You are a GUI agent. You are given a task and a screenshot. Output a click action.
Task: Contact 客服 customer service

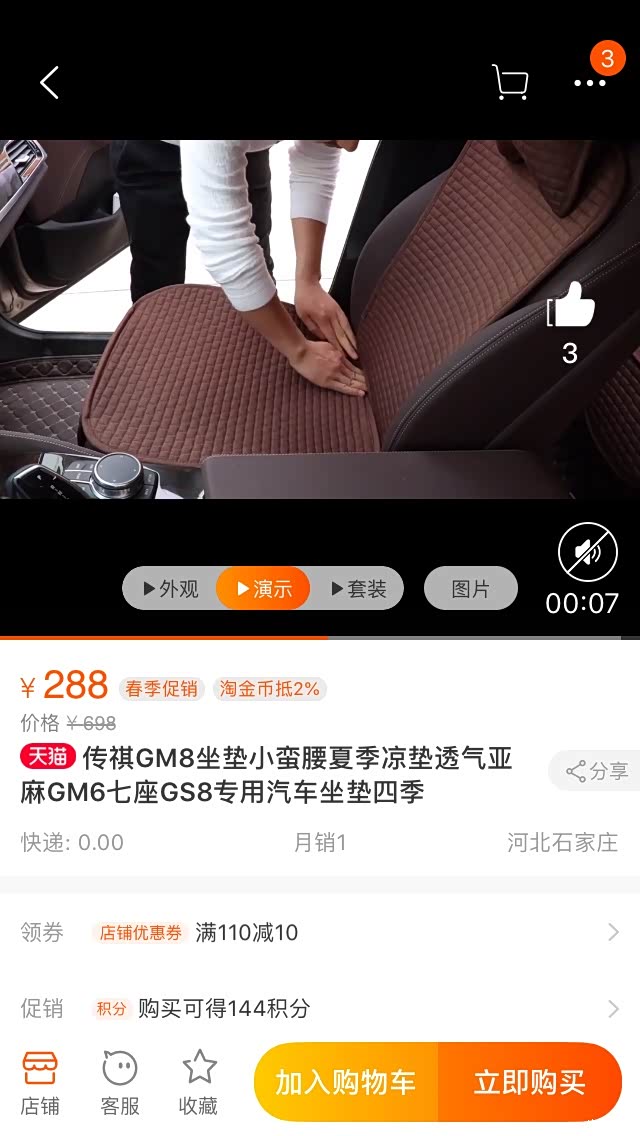pos(120,1083)
